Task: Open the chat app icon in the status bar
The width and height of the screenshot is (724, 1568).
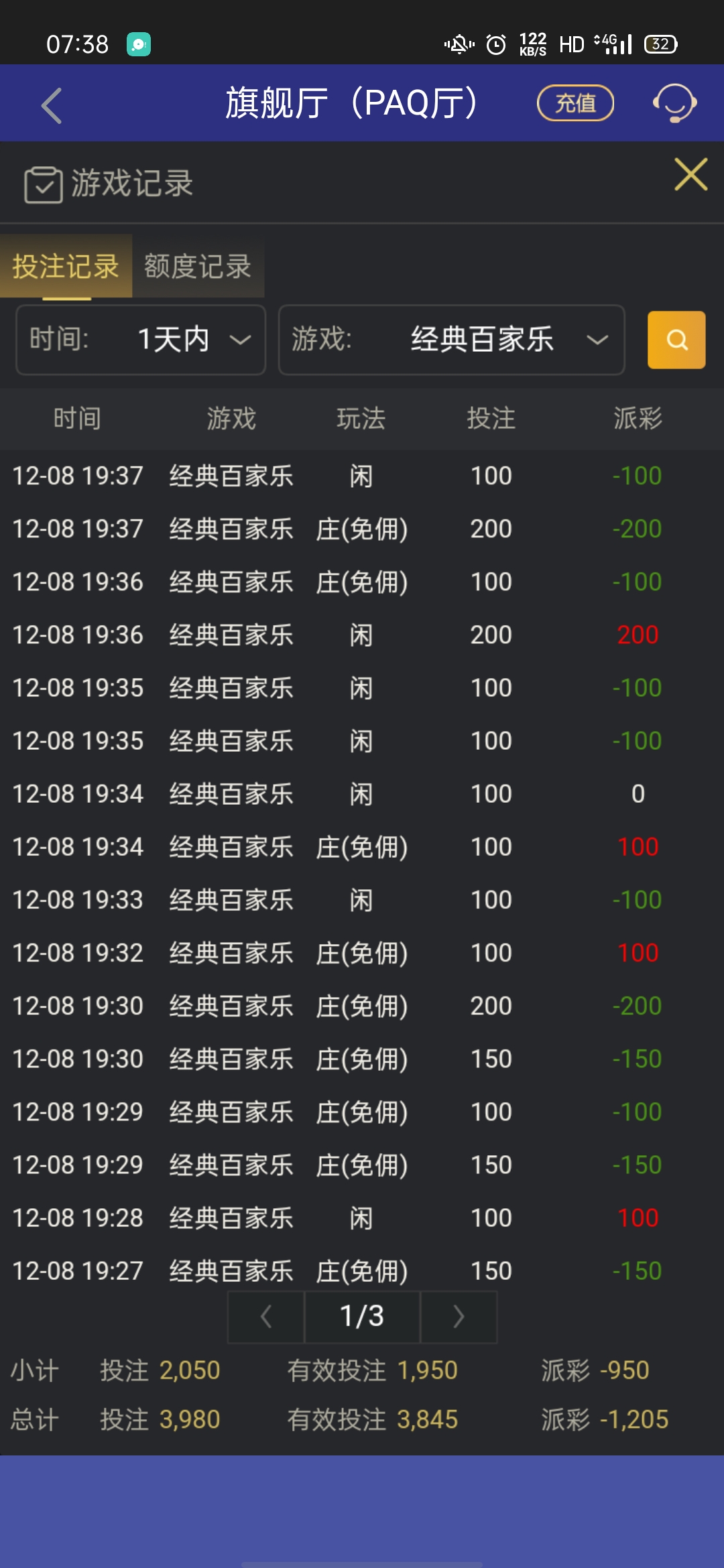Action: pos(137,44)
